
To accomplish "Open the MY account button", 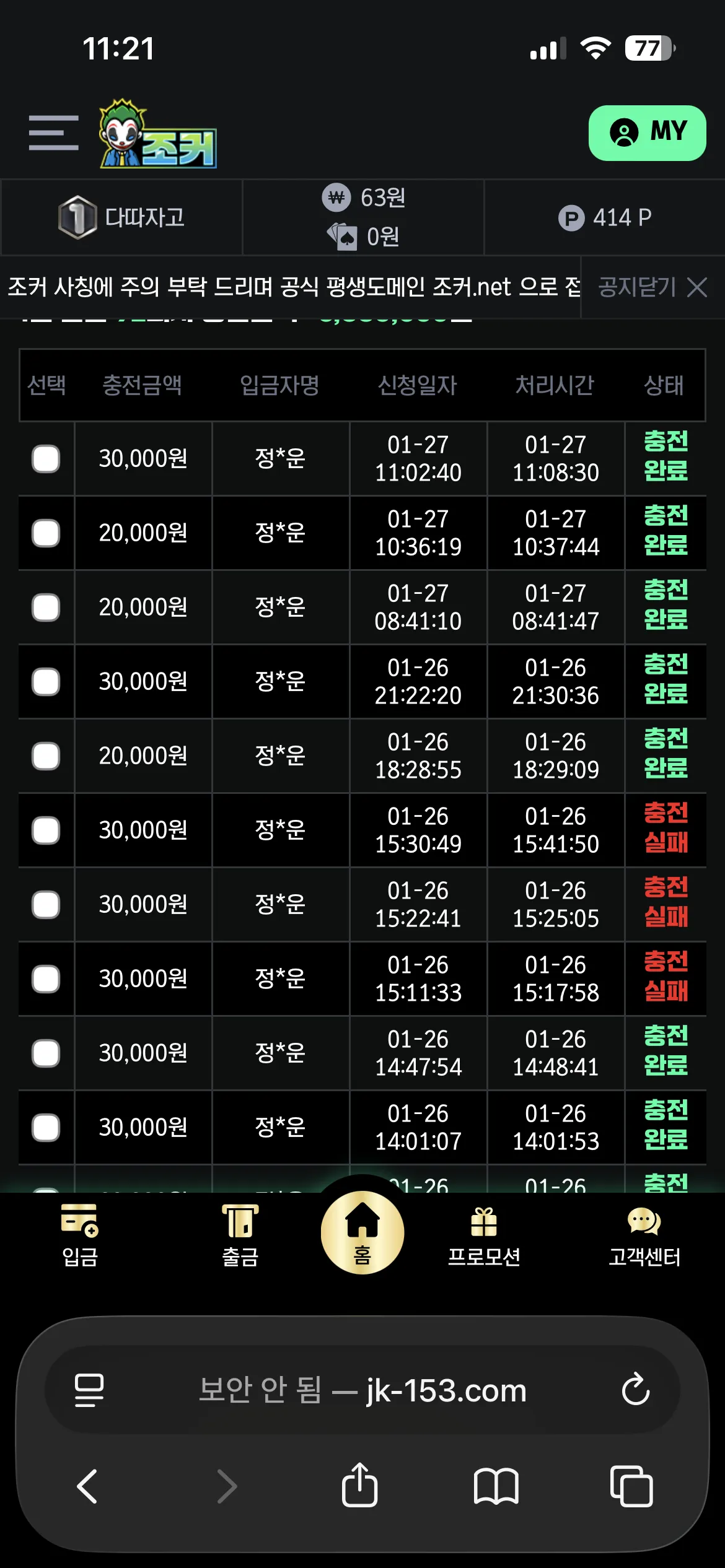I will (x=647, y=133).
